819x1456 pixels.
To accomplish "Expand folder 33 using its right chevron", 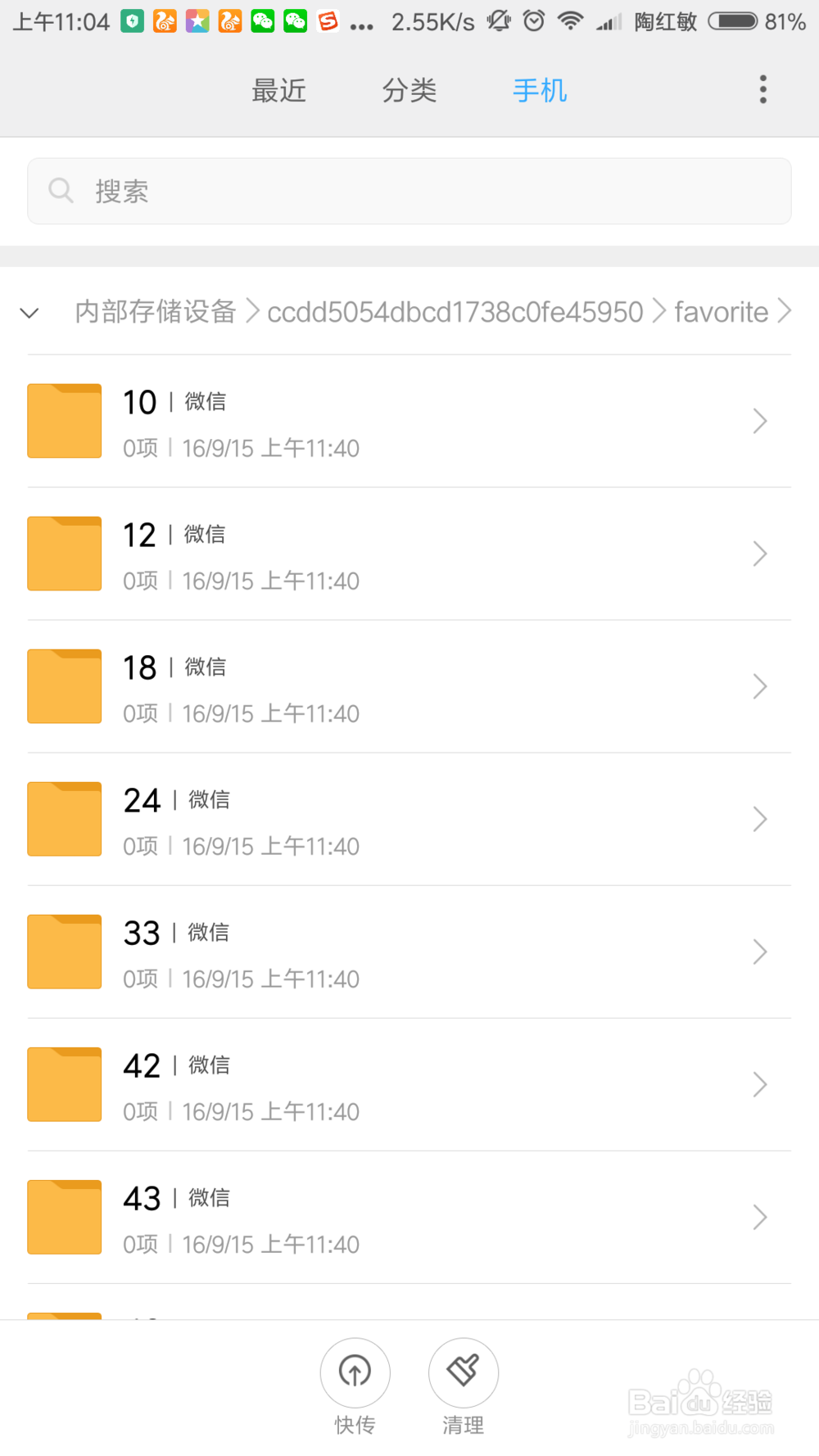I will [x=758, y=952].
